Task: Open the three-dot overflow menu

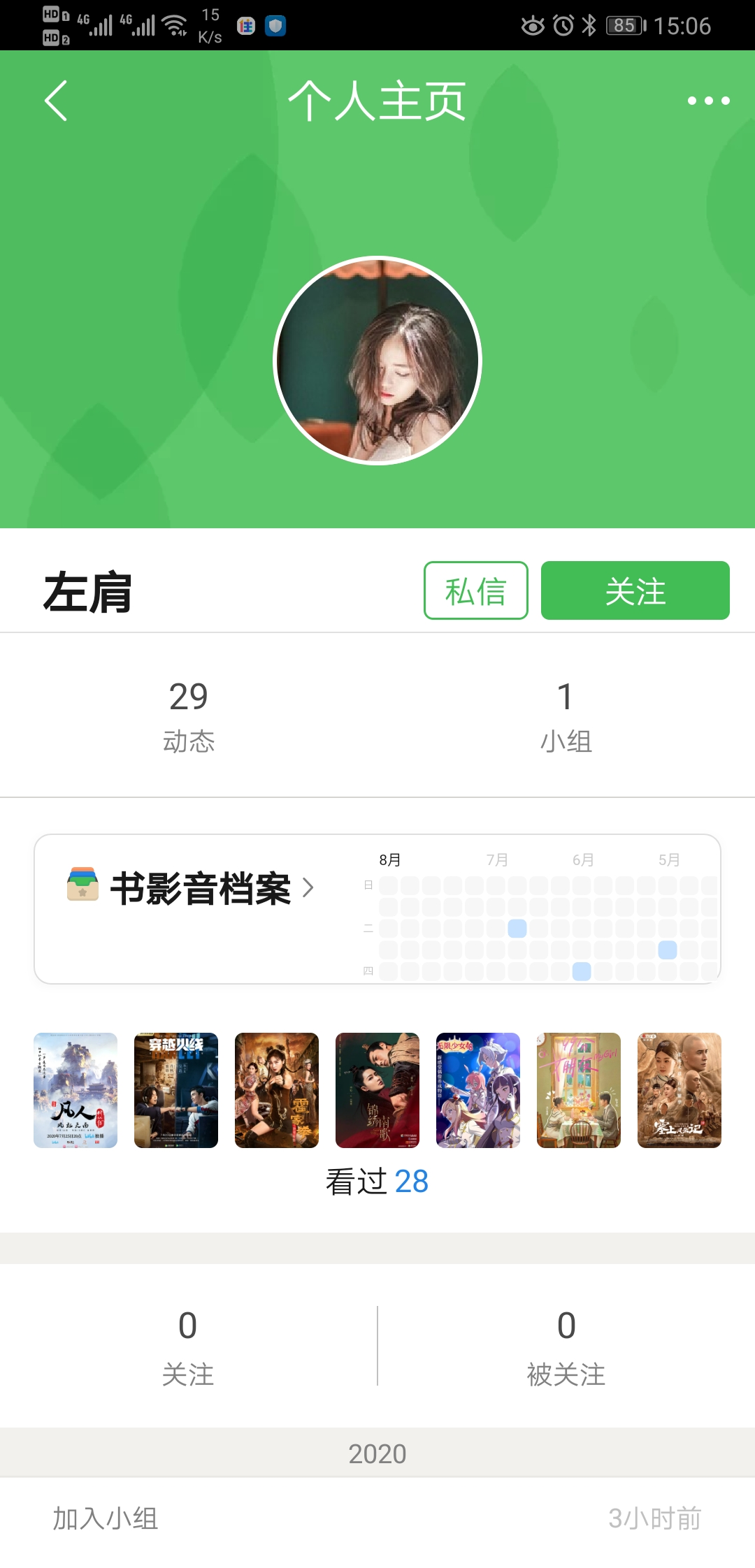Action: coord(708,101)
